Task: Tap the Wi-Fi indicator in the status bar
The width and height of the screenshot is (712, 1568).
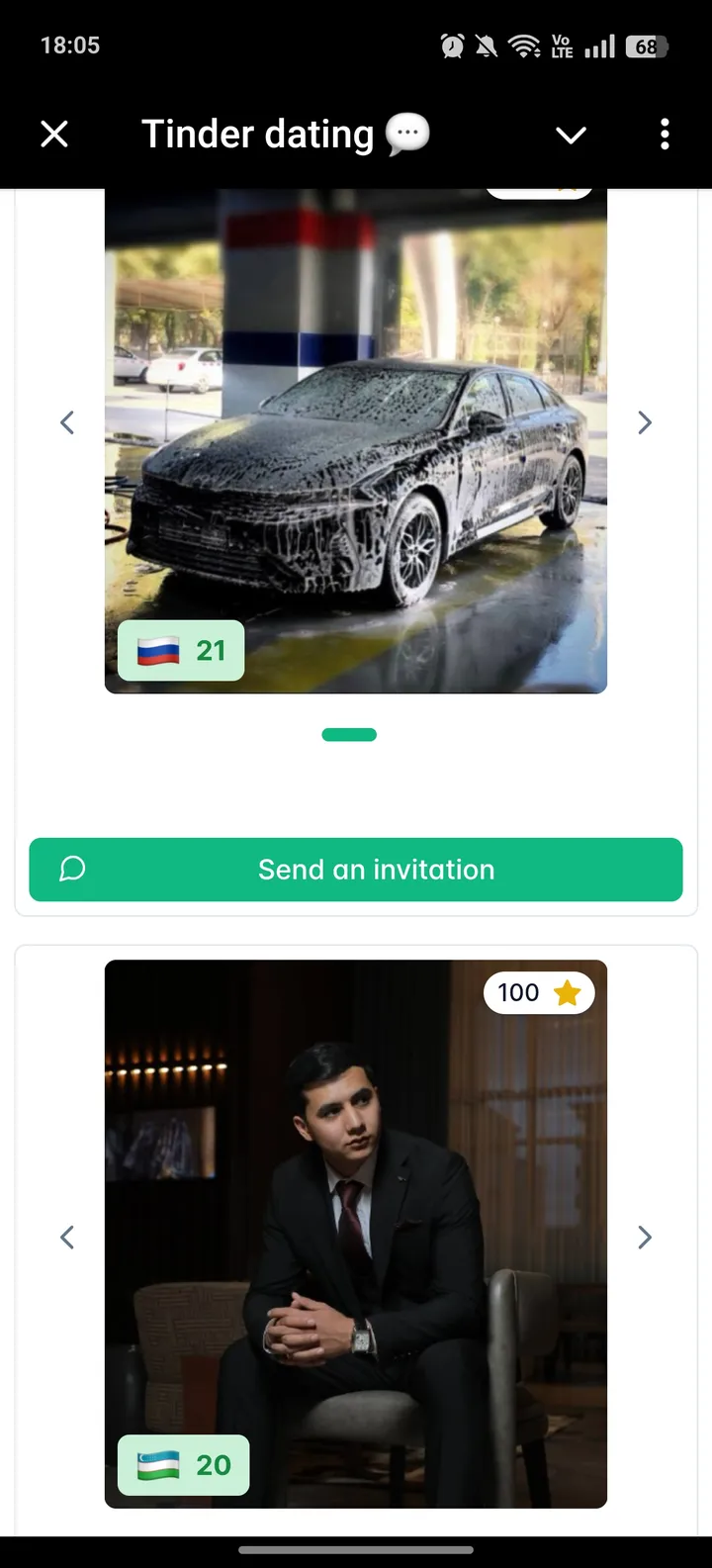Action: pos(521,45)
